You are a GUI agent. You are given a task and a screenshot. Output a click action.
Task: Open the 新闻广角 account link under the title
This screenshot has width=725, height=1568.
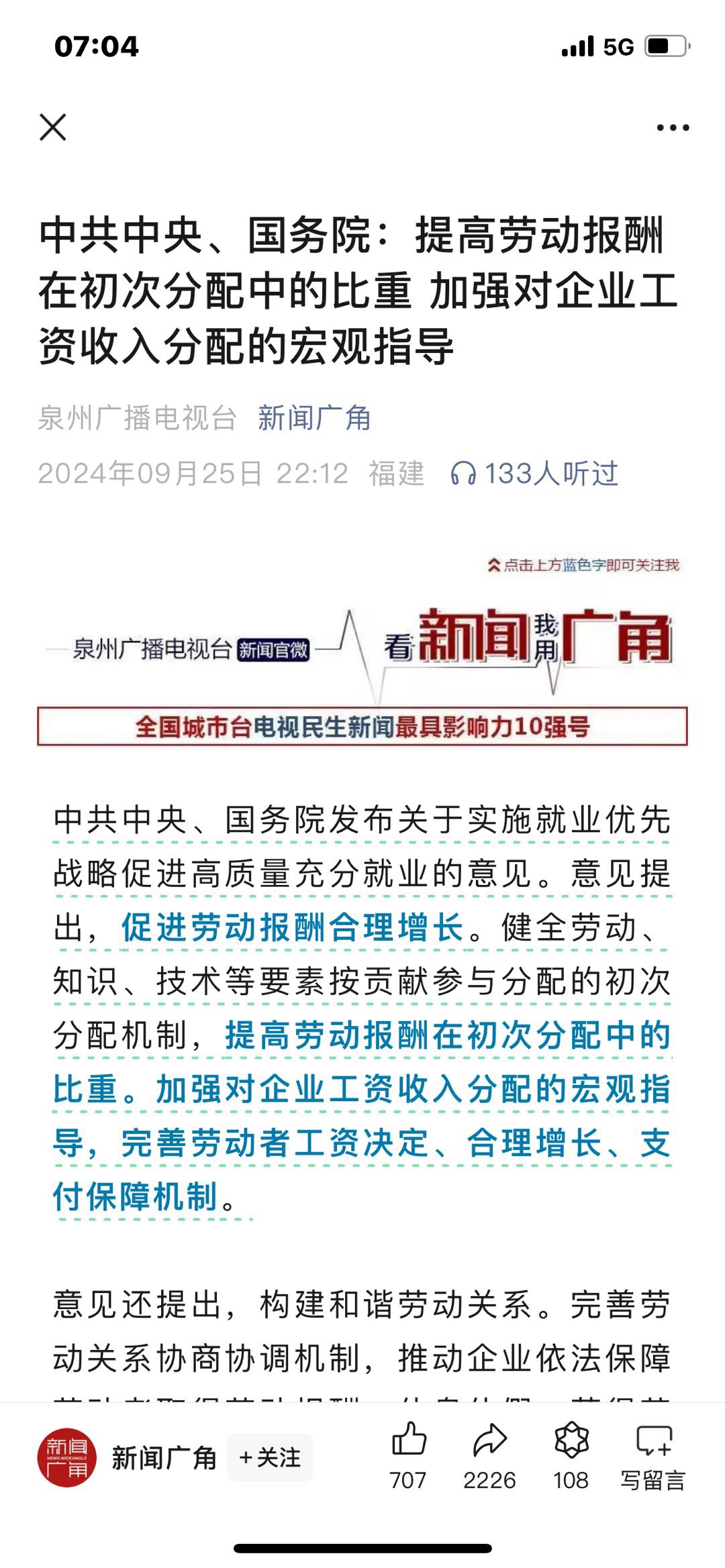click(314, 418)
